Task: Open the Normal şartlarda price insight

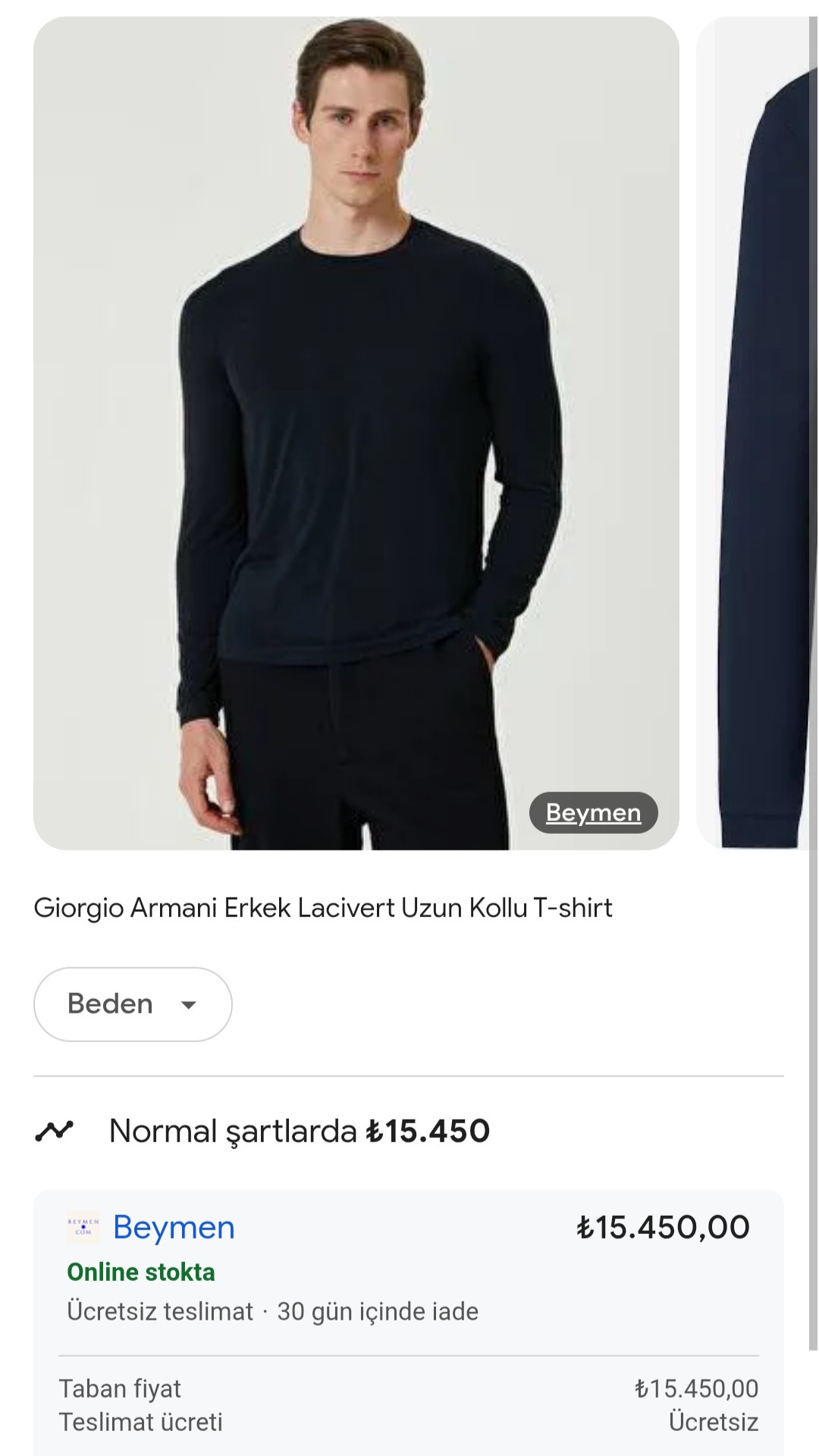Action: [299, 1132]
